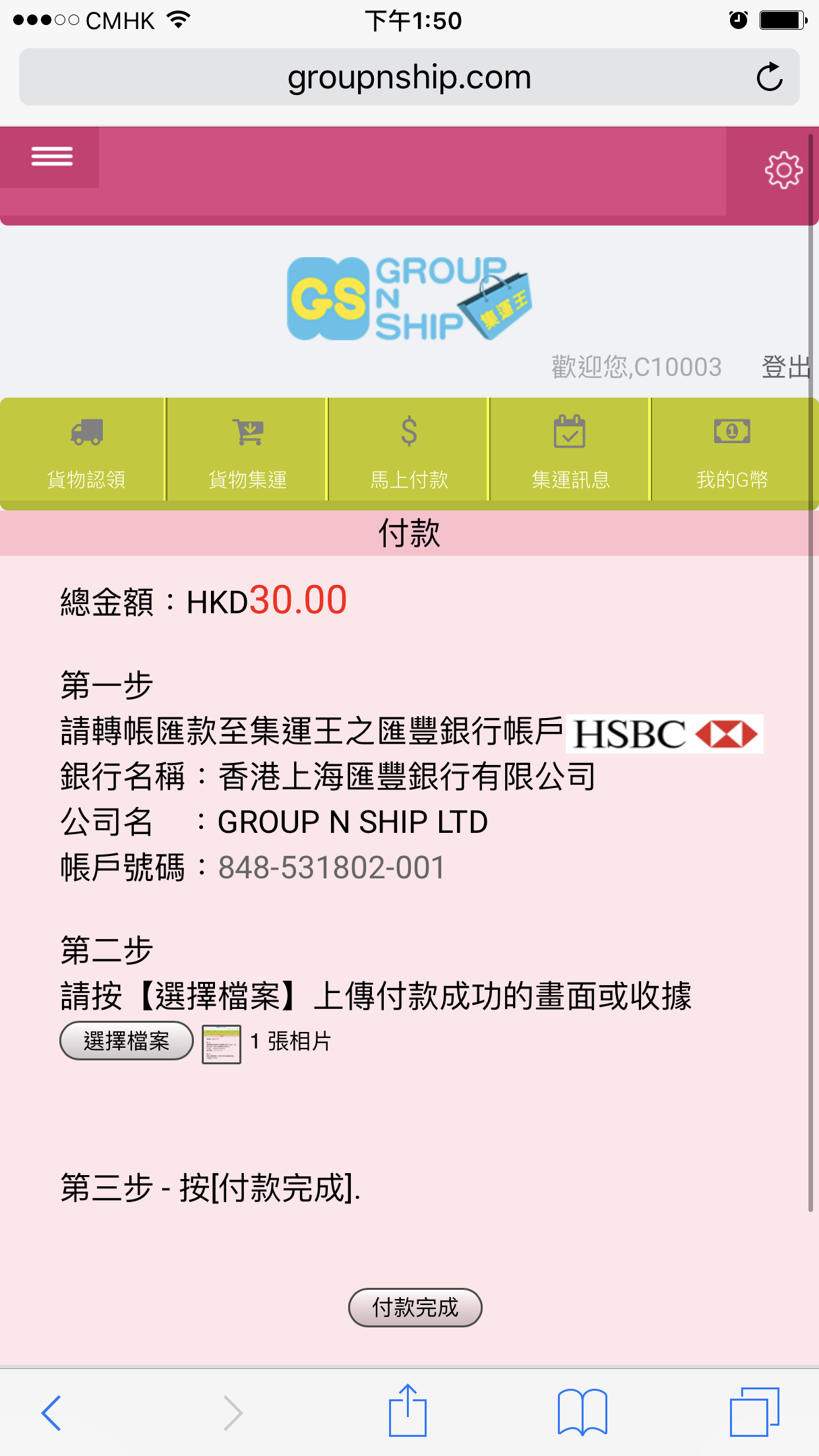
Task: Reload the page in the address bar
Action: (x=769, y=77)
